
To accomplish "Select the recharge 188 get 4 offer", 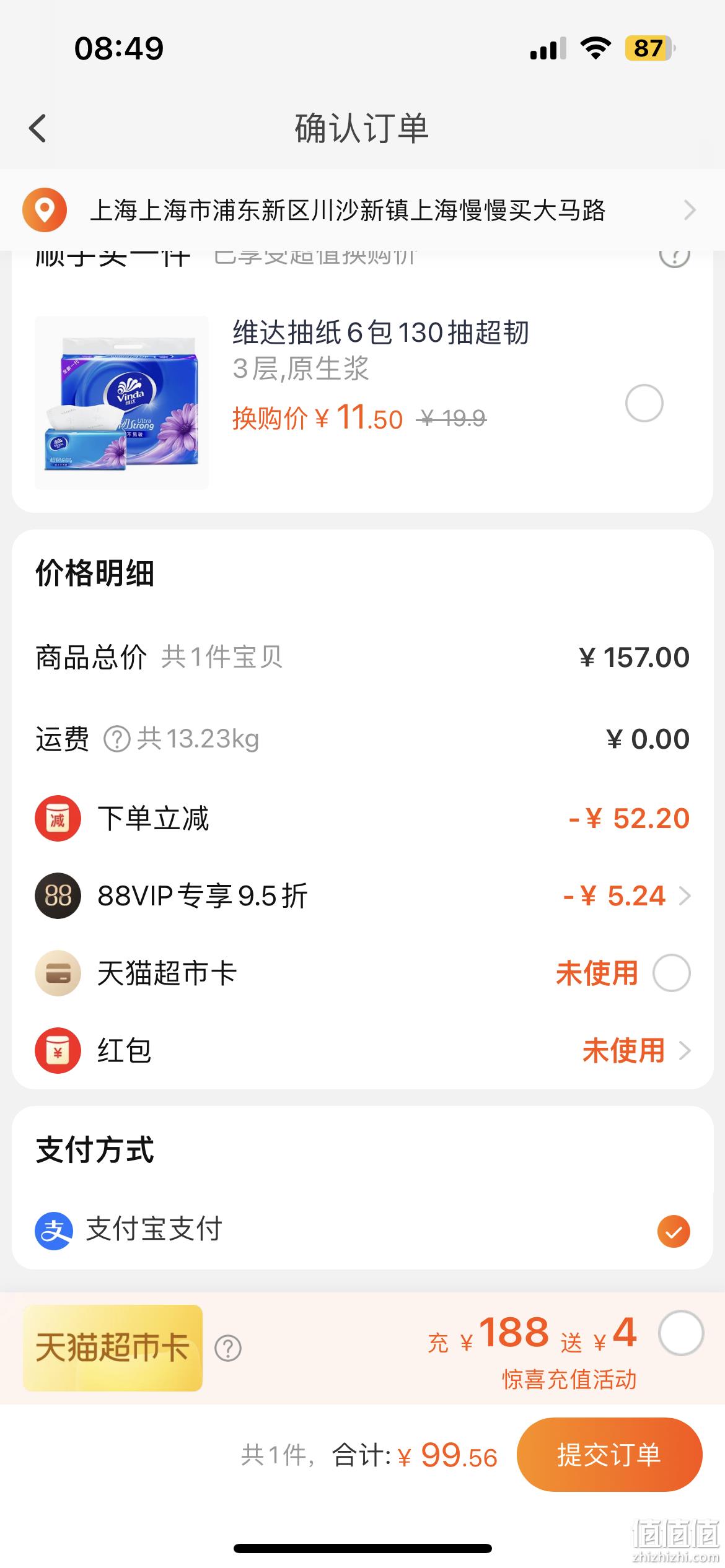I will (x=681, y=1333).
